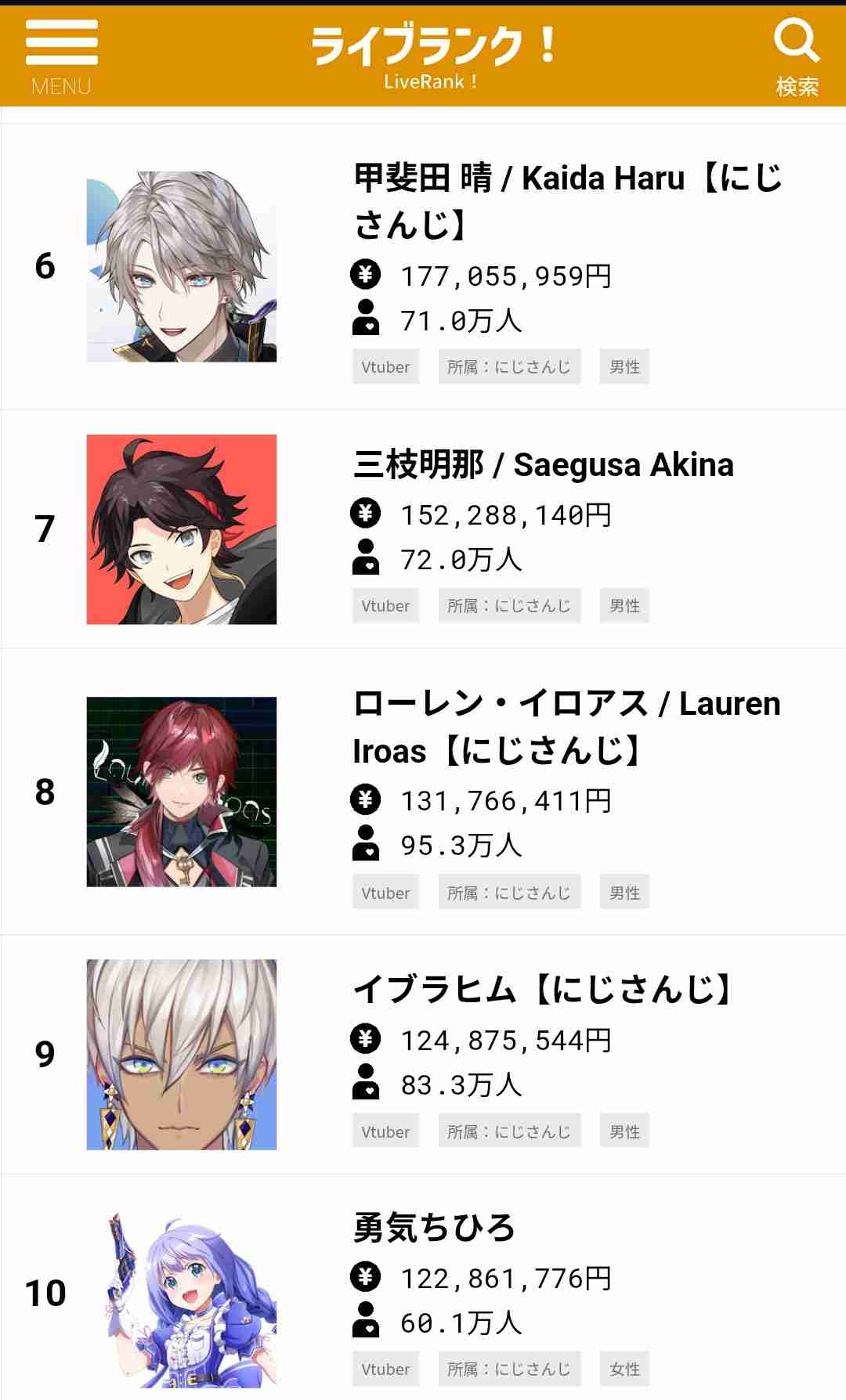Filter by 女性 tag under 勇気ちひろ
Viewport: 846px width, 1400px height.
coord(624,1369)
